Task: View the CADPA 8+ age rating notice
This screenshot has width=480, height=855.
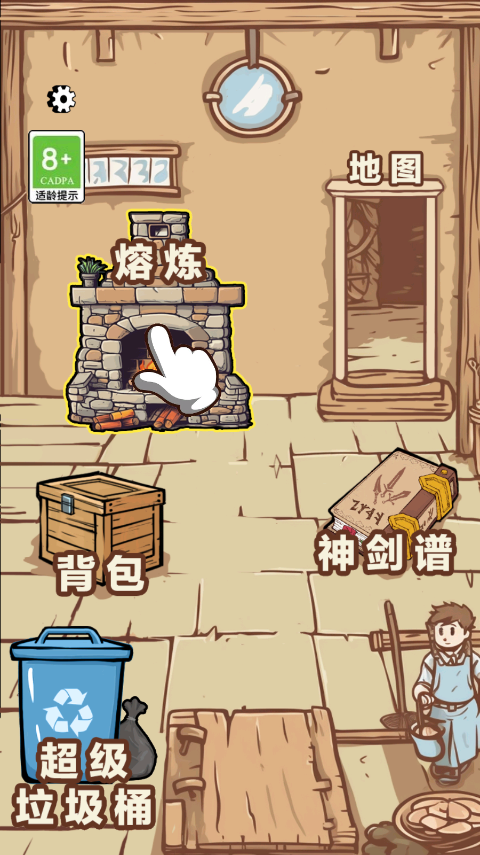Action: coord(57,167)
